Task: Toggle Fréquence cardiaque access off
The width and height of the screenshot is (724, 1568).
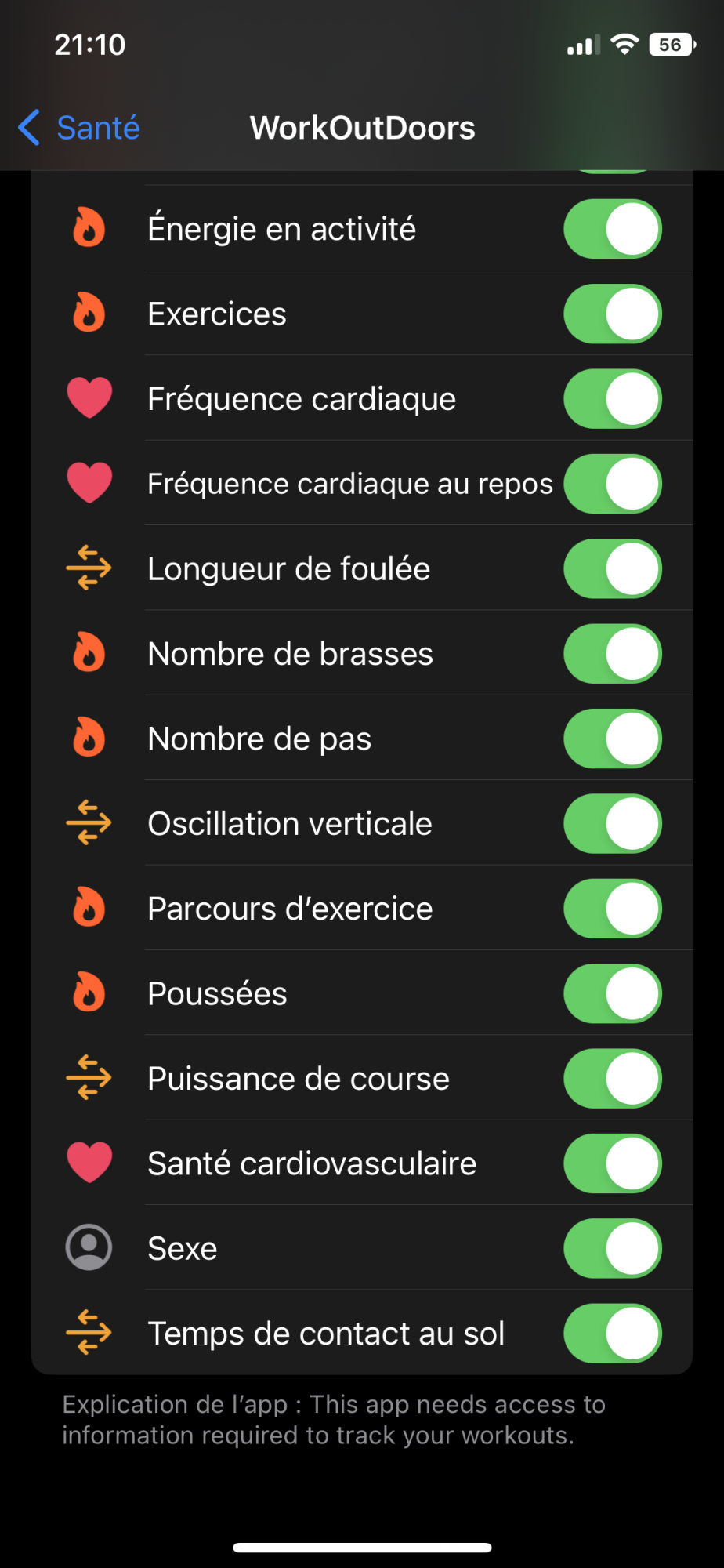Action: click(x=613, y=399)
